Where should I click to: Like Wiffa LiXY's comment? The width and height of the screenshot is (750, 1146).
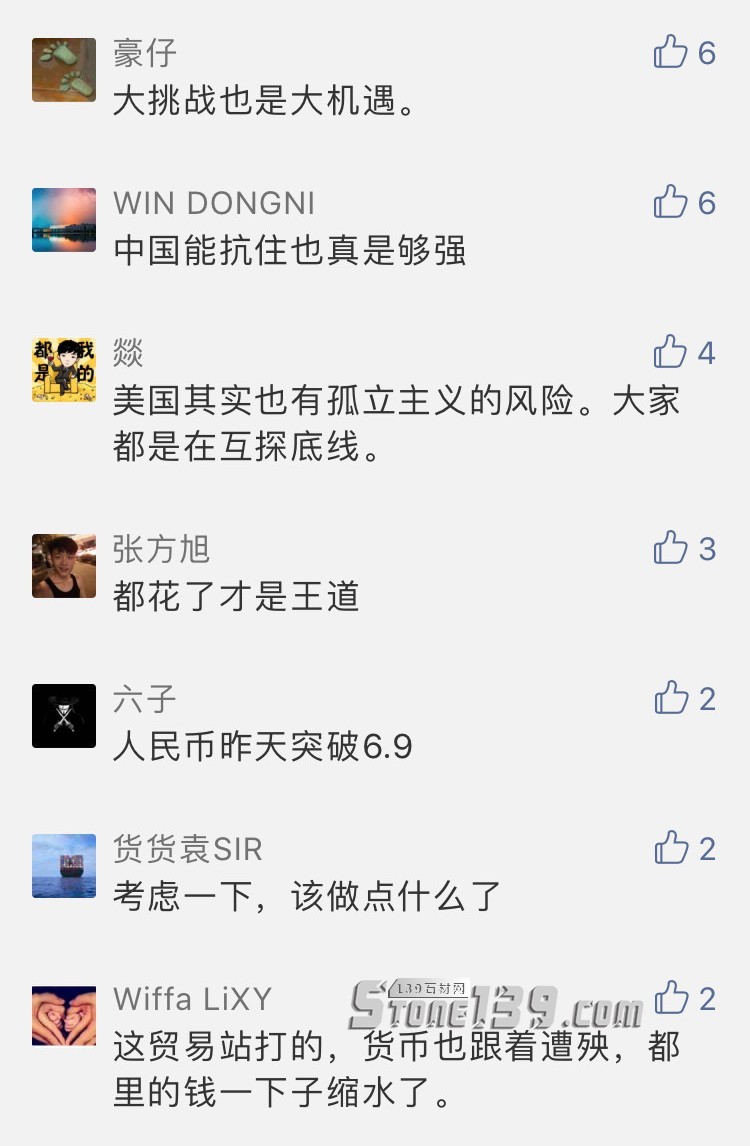[x=671, y=998]
